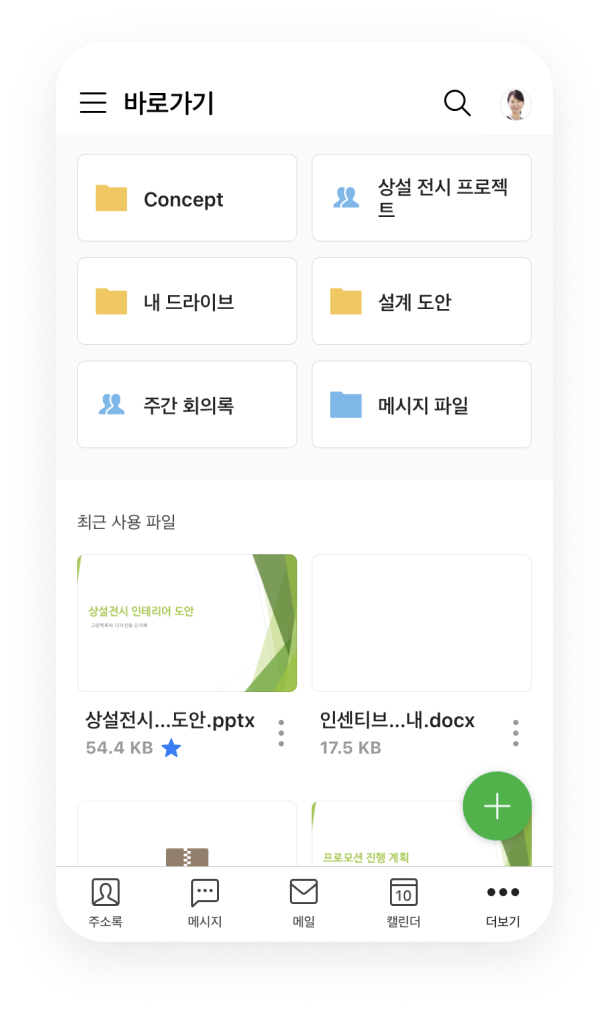Tap the green plus button to add

coord(497,806)
